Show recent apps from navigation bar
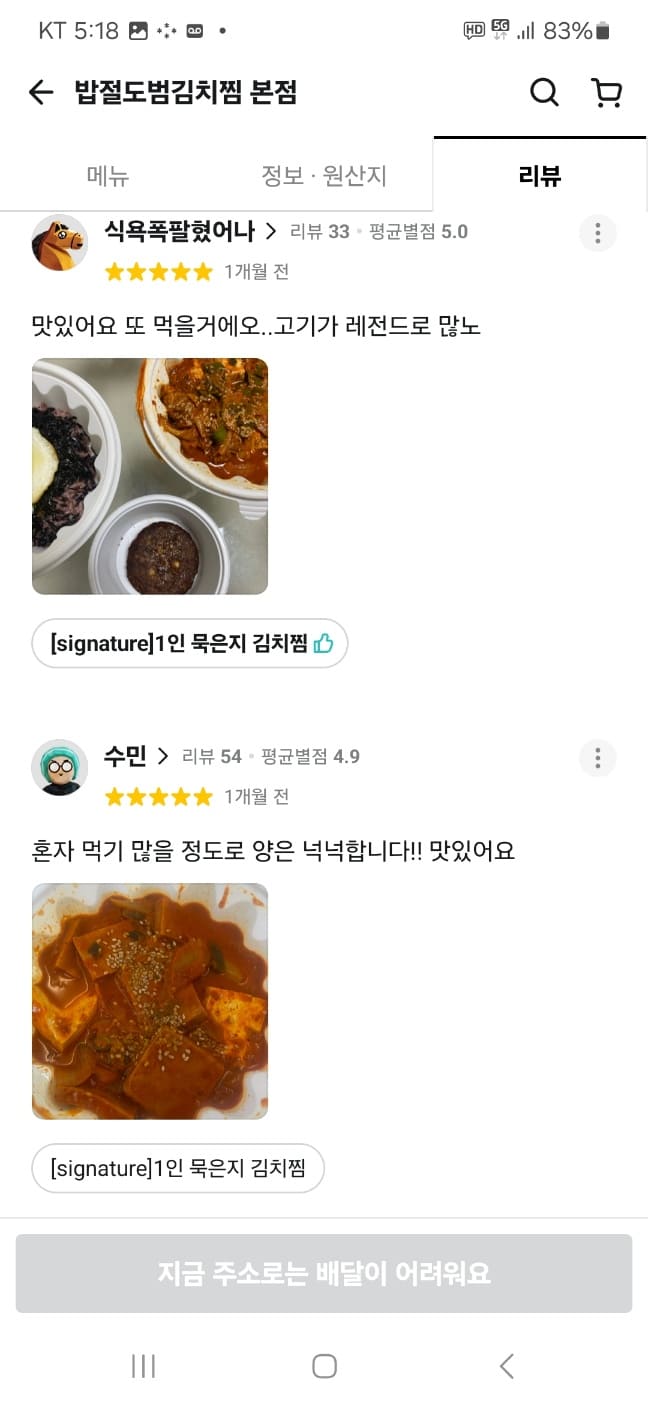The width and height of the screenshot is (648, 1404). pyautogui.click(x=143, y=1366)
